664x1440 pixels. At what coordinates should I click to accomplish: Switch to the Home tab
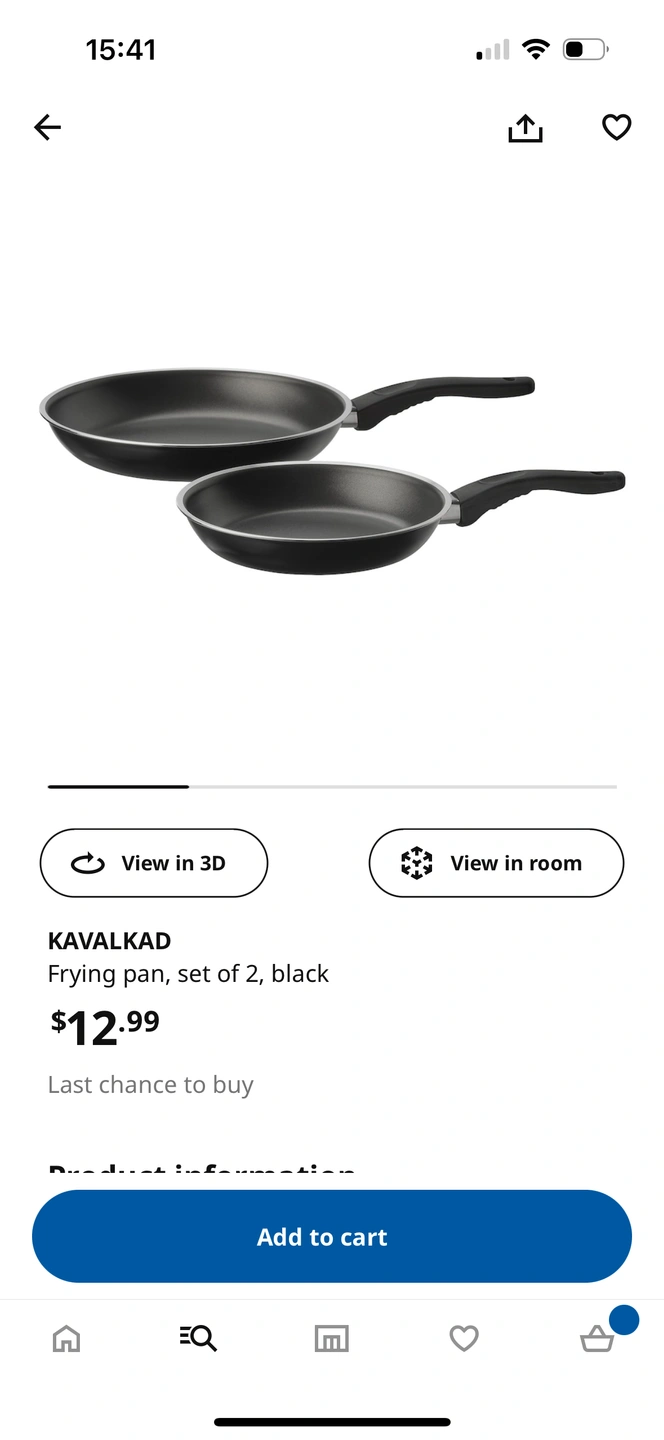(x=66, y=1338)
